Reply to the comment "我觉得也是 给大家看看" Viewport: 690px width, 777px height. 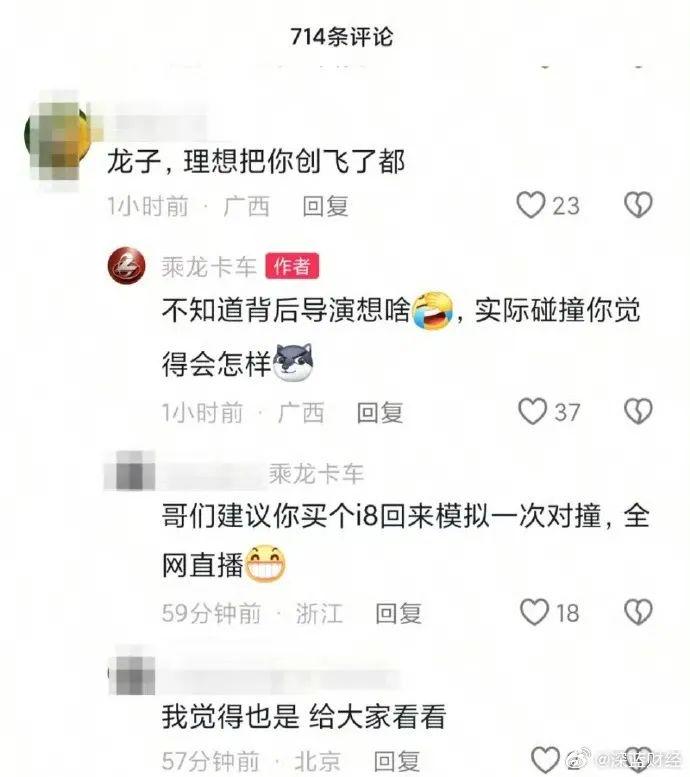398,759
